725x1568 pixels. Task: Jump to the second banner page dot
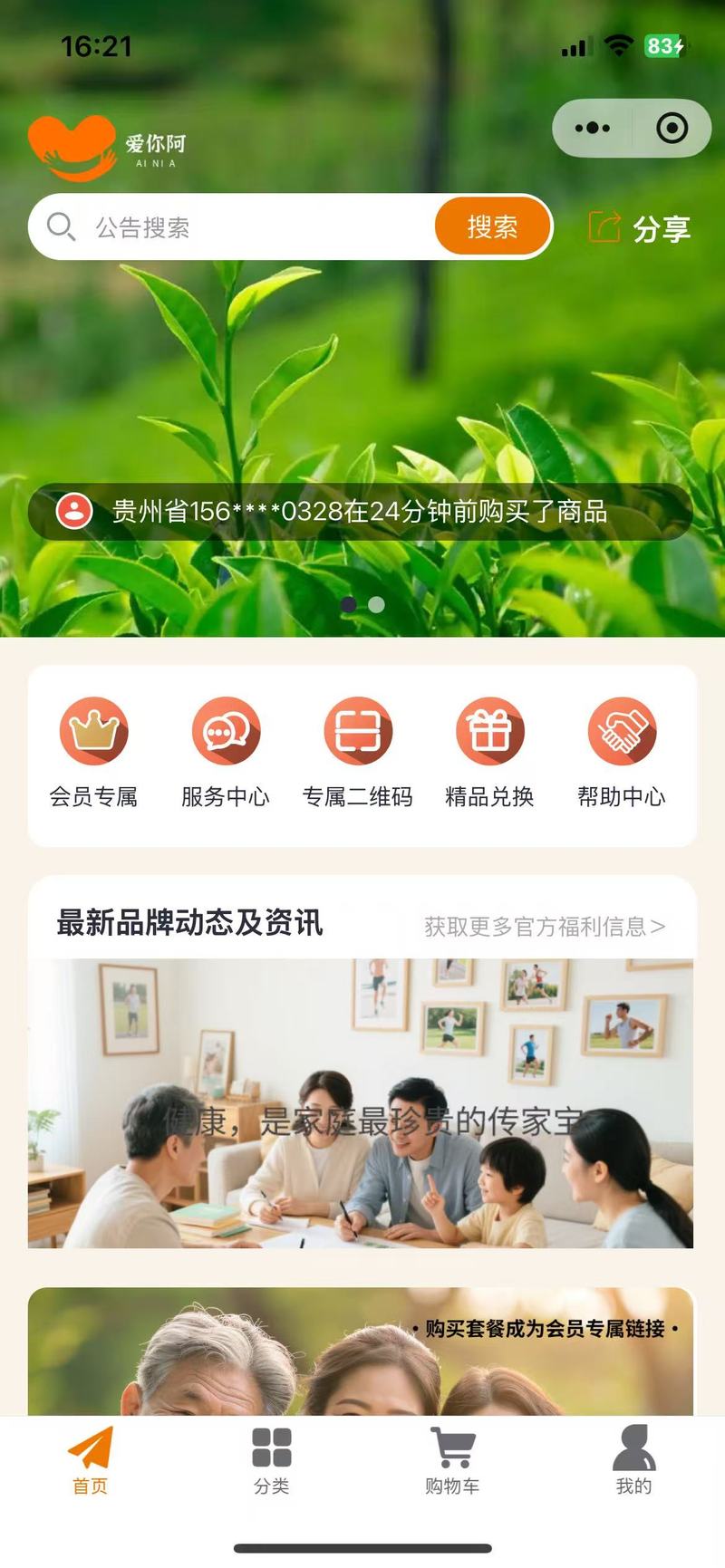[x=377, y=604]
